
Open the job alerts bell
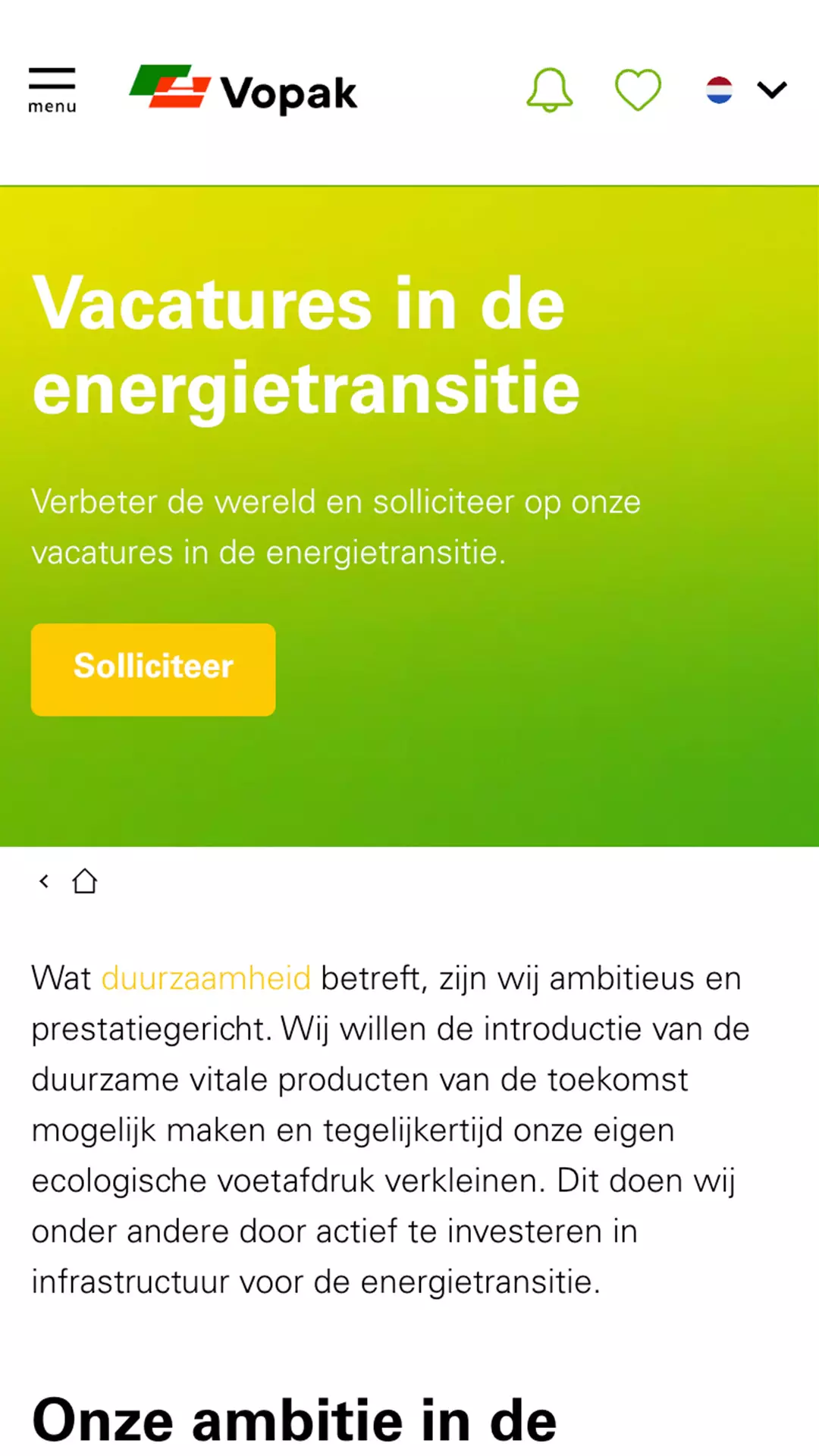click(549, 90)
